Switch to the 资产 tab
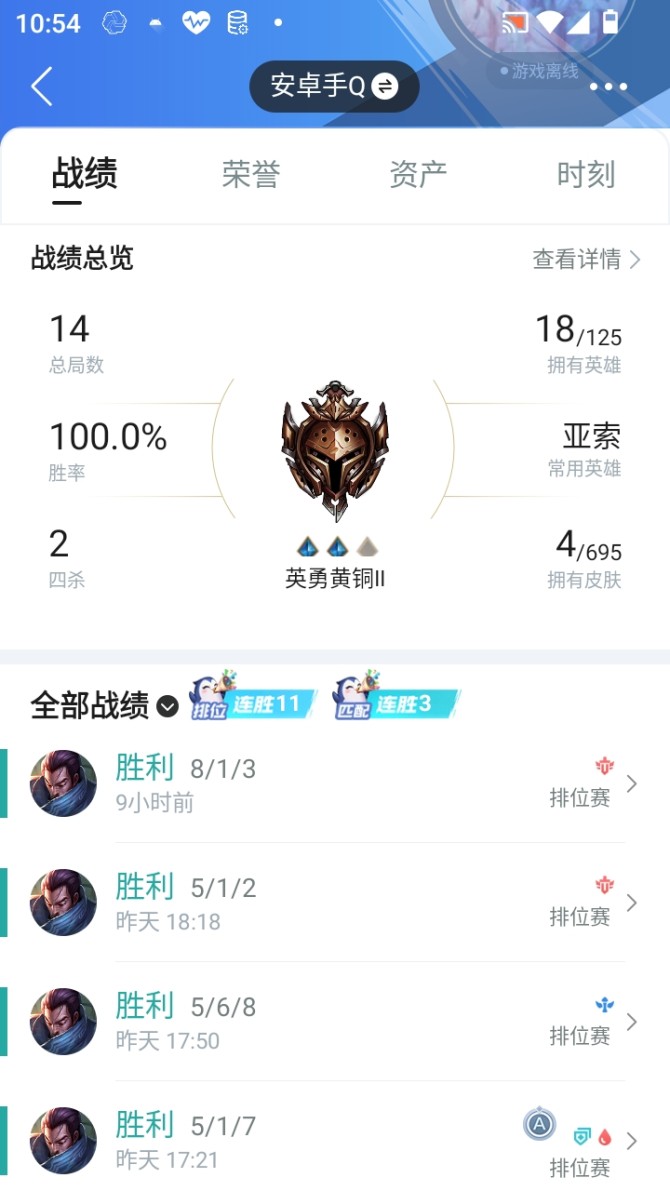The height and width of the screenshot is (1191, 670). point(418,175)
